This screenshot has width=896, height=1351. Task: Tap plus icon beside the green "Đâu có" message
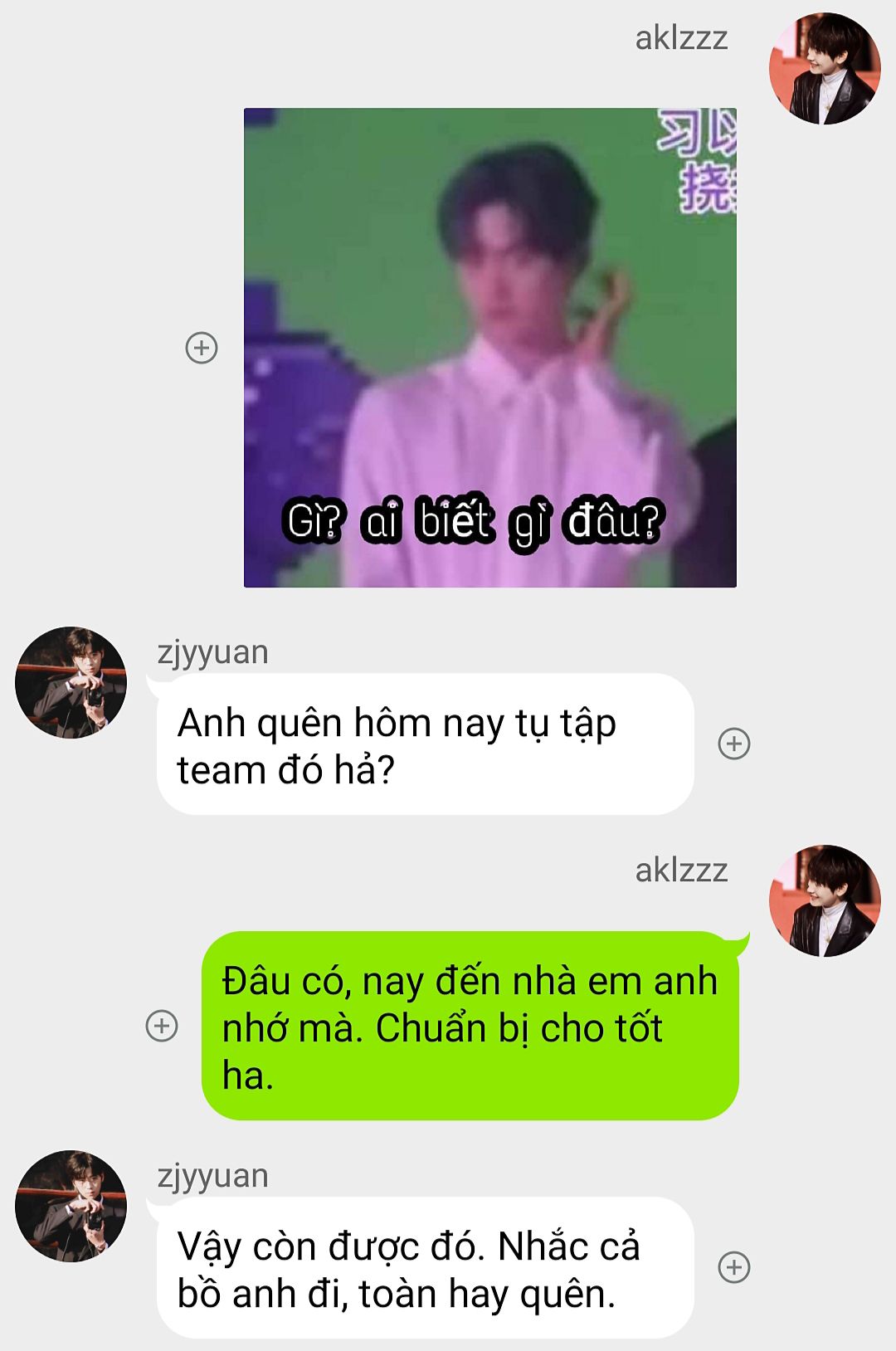(x=162, y=1026)
